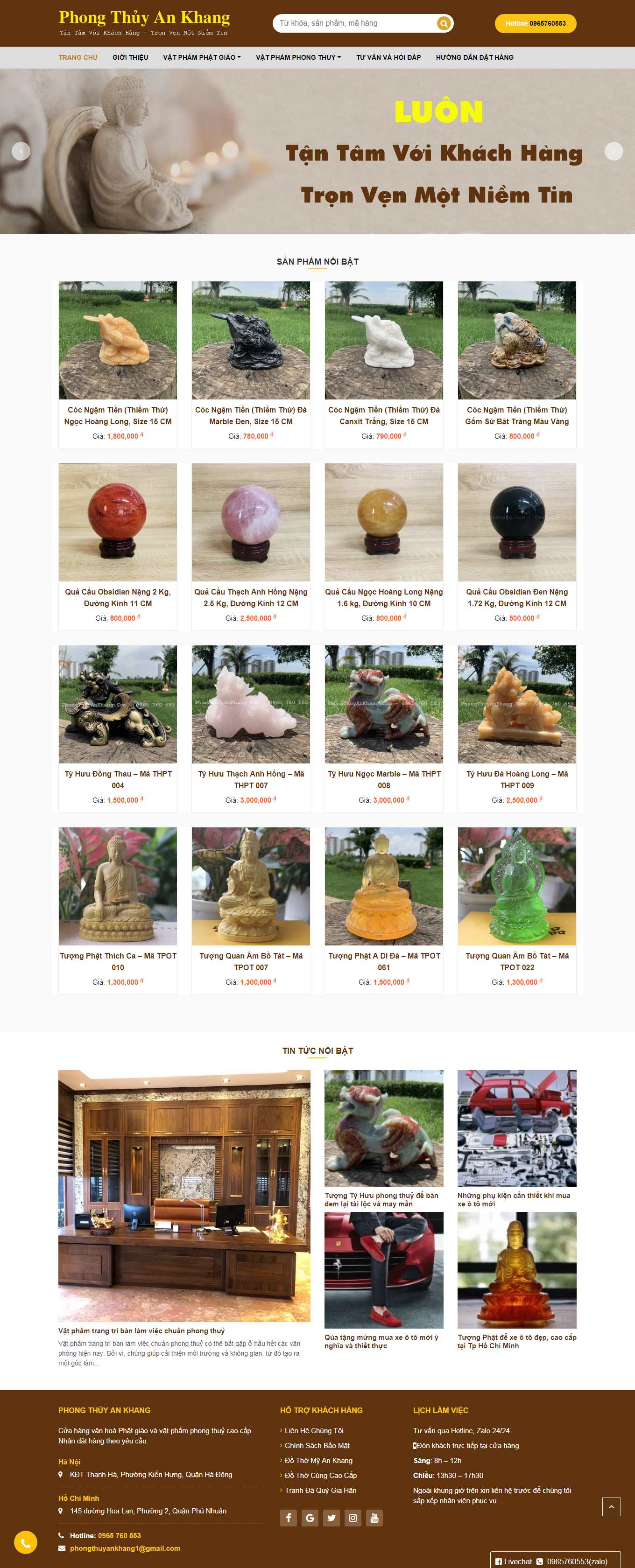Screen dimensions: 635x1568
Task: Call the Hotline 0965760553 button
Action: pos(535,24)
